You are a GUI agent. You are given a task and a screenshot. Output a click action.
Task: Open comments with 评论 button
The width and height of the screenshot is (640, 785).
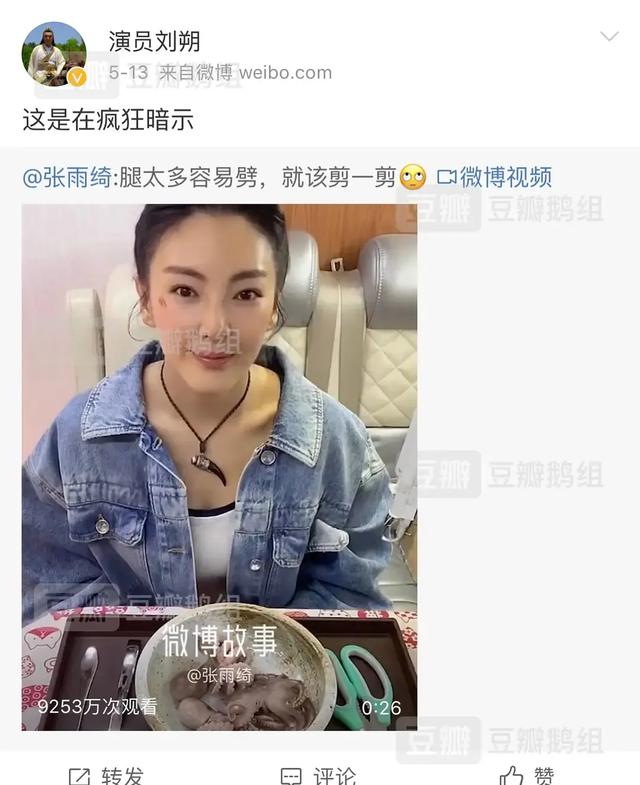coord(318,775)
